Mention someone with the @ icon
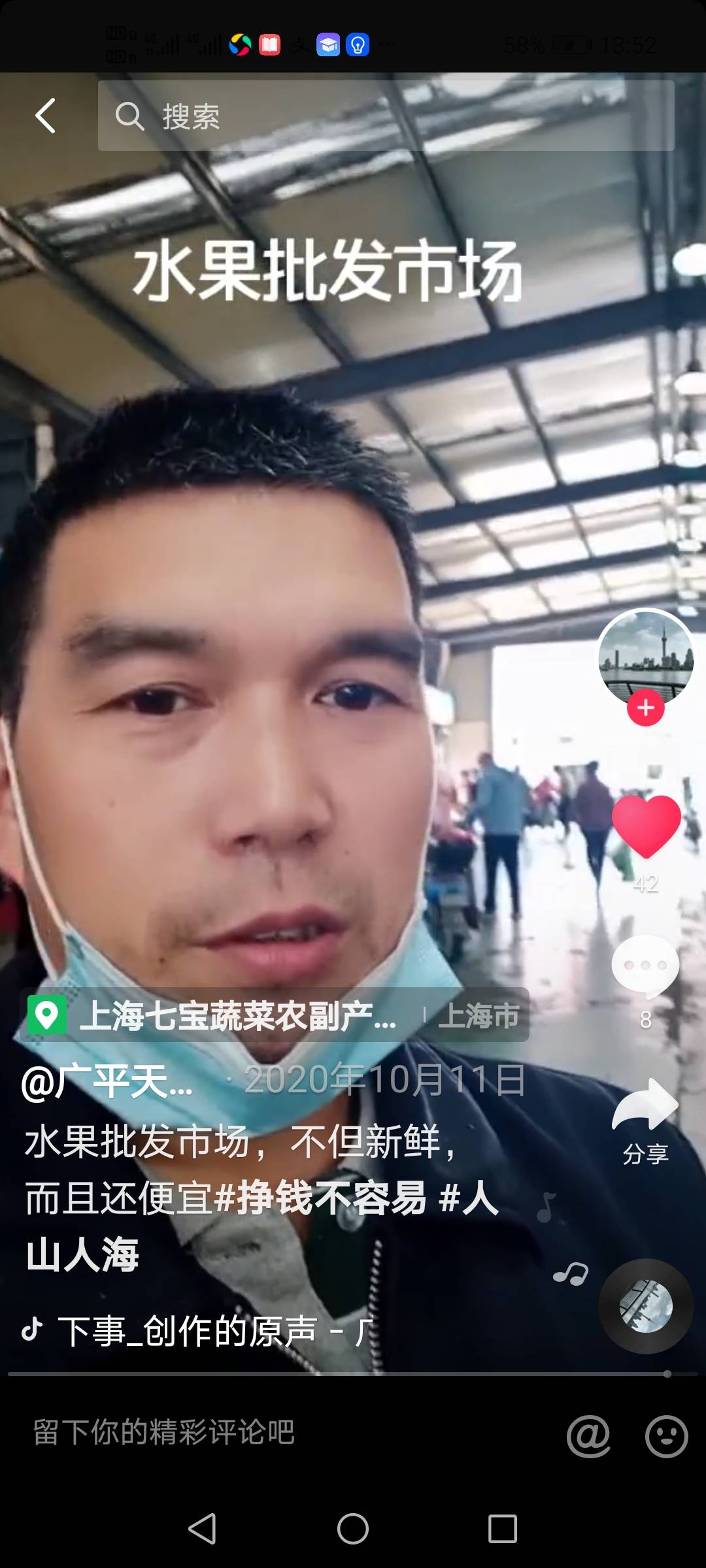 [x=588, y=1436]
